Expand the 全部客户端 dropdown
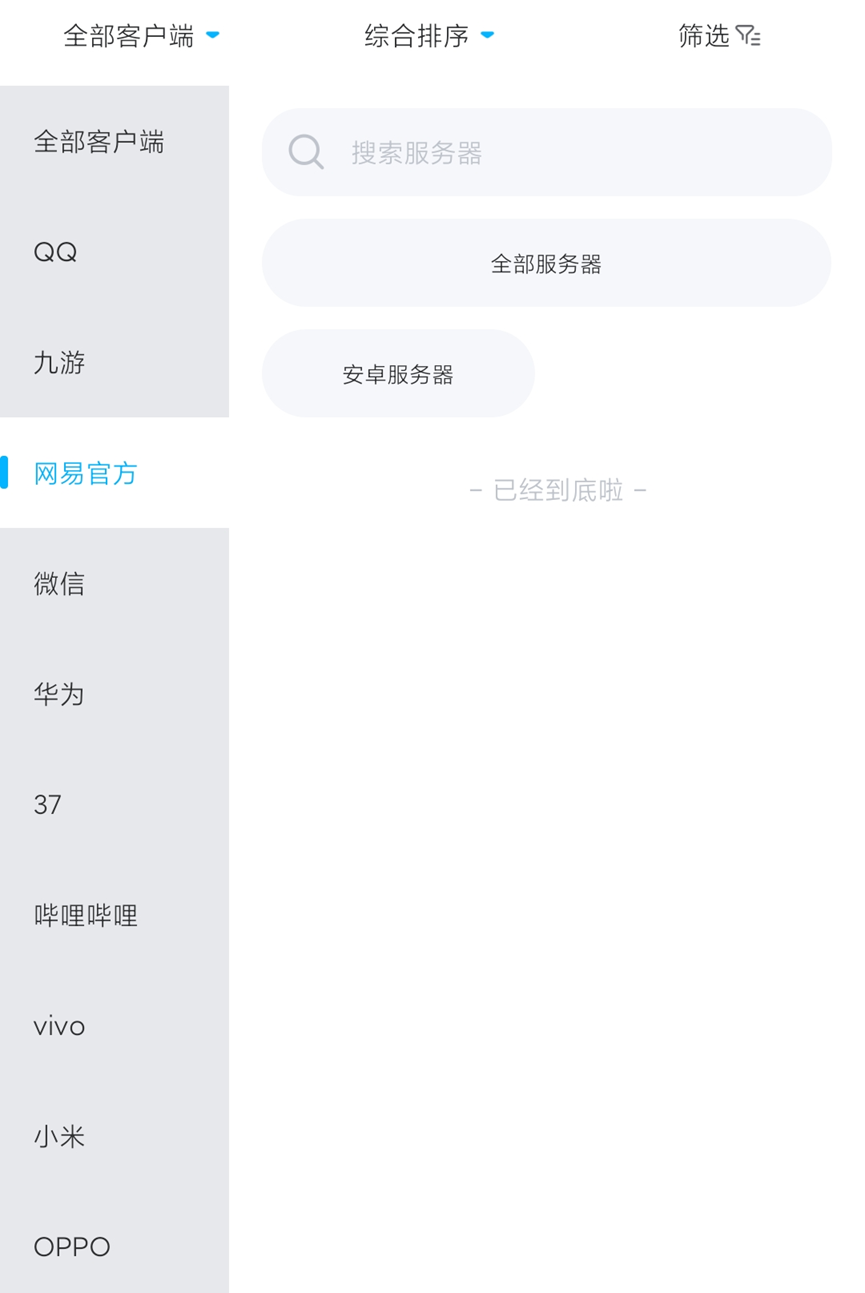865x1293 pixels. pyautogui.click(x=141, y=36)
